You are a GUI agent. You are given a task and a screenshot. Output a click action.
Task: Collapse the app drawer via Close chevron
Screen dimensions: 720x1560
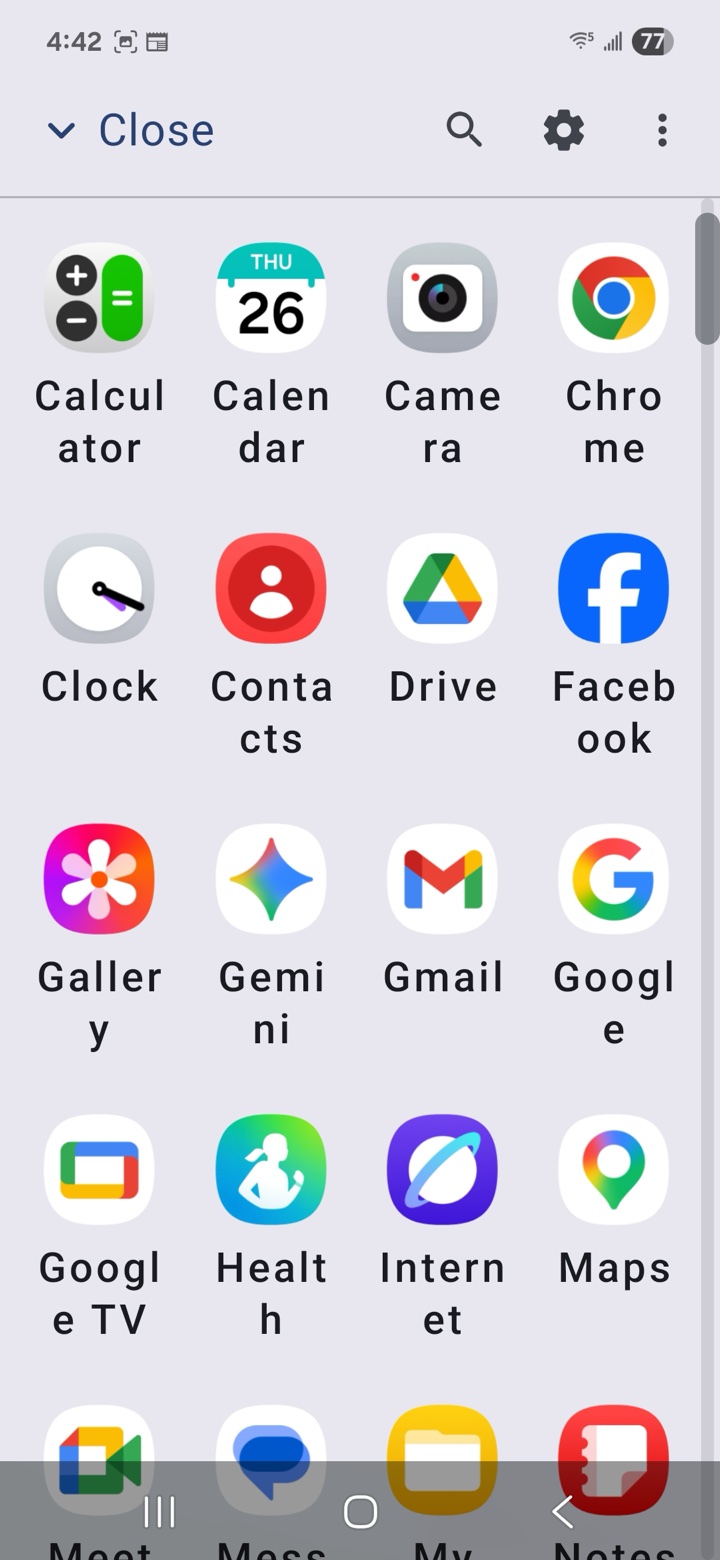point(62,129)
